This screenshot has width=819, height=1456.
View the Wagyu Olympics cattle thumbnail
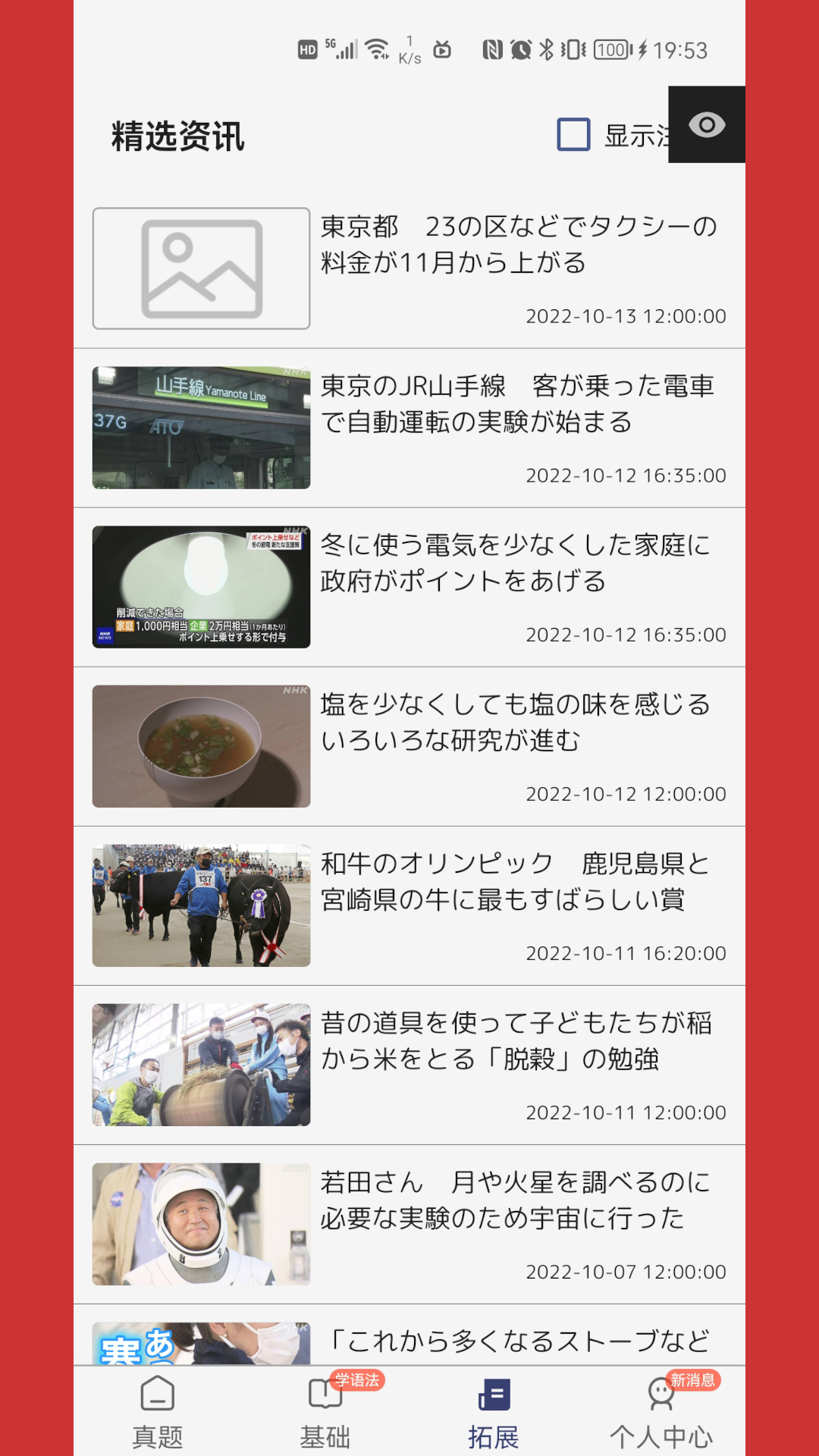click(201, 904)
